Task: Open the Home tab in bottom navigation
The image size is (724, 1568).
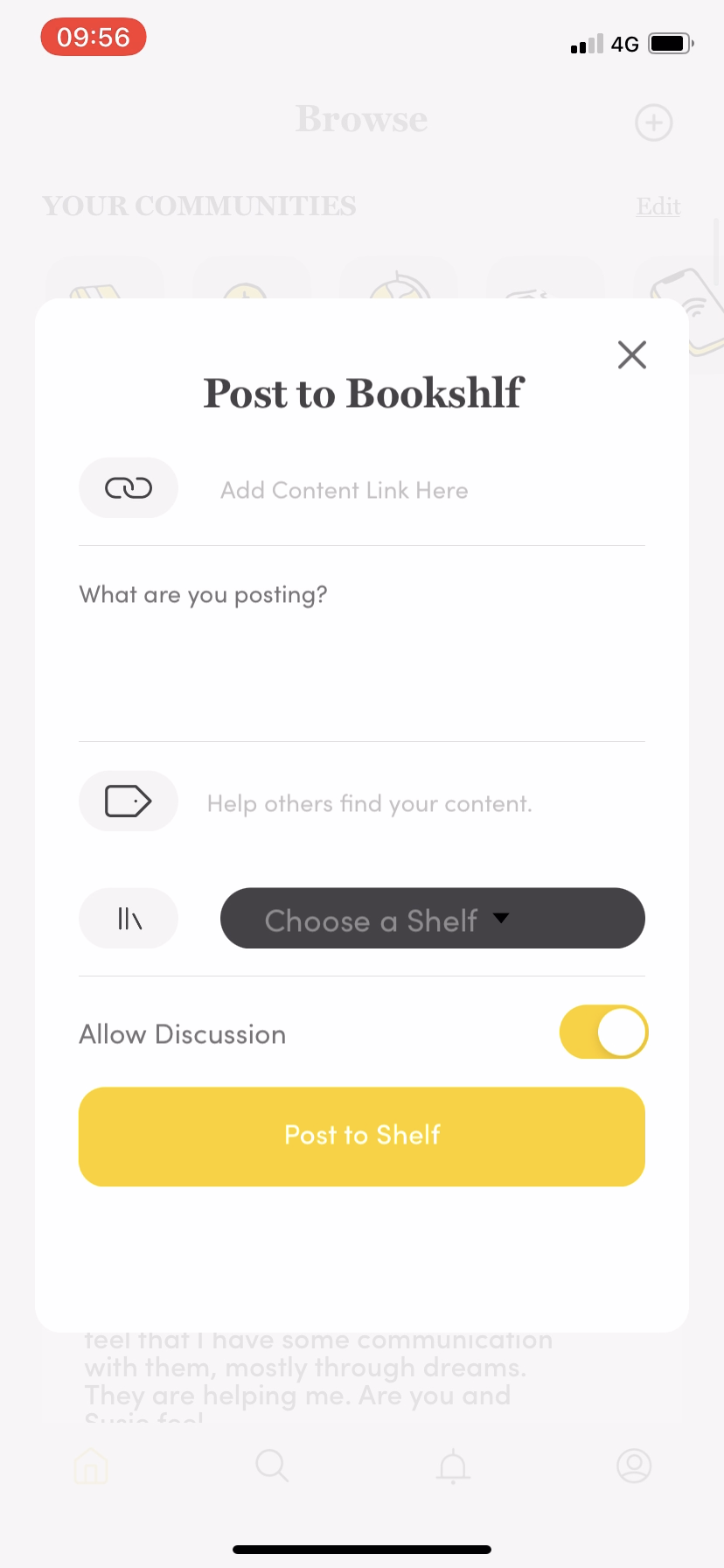Action: click(90, 1466)
